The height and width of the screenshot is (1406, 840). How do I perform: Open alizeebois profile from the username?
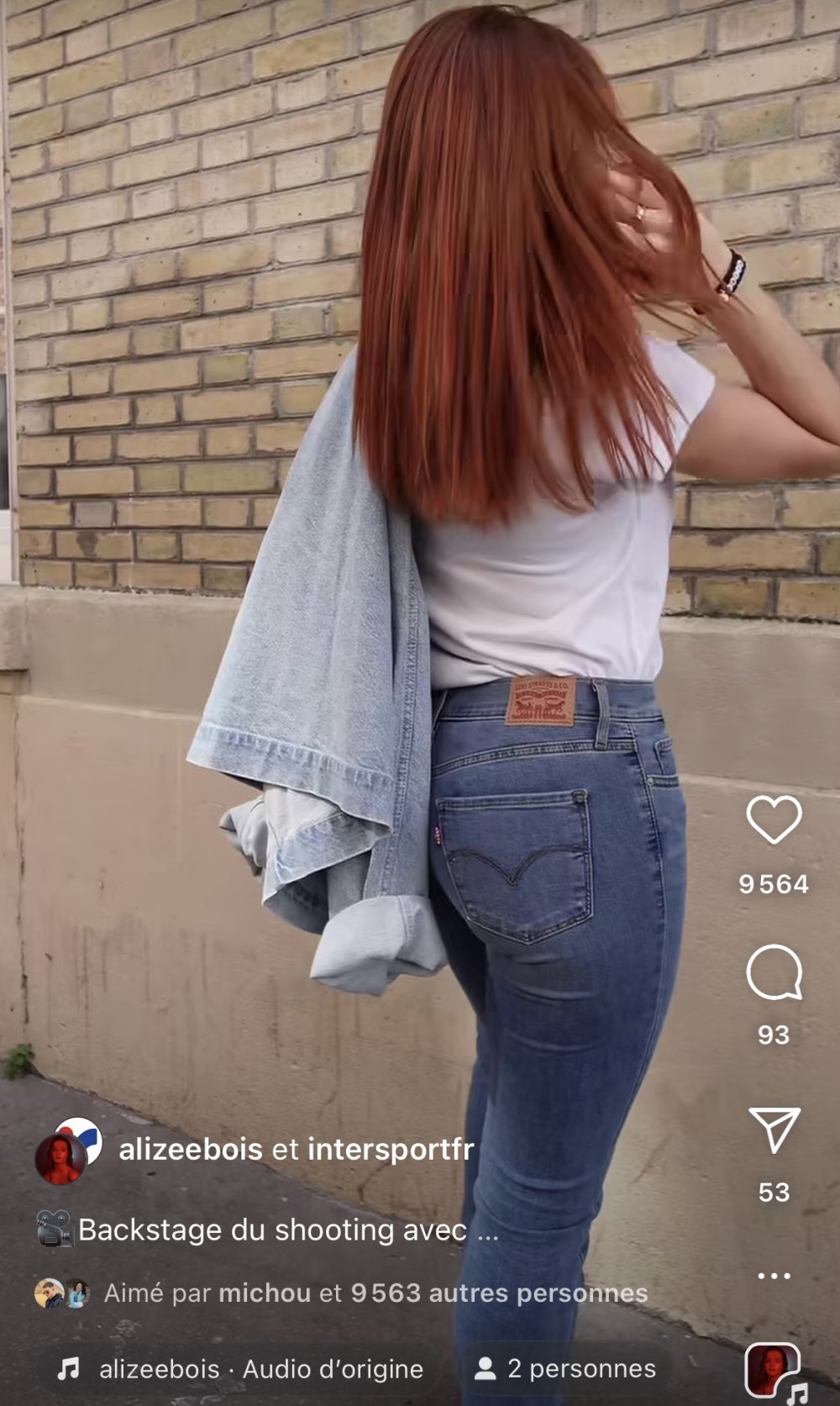[x=191, y=1149]
